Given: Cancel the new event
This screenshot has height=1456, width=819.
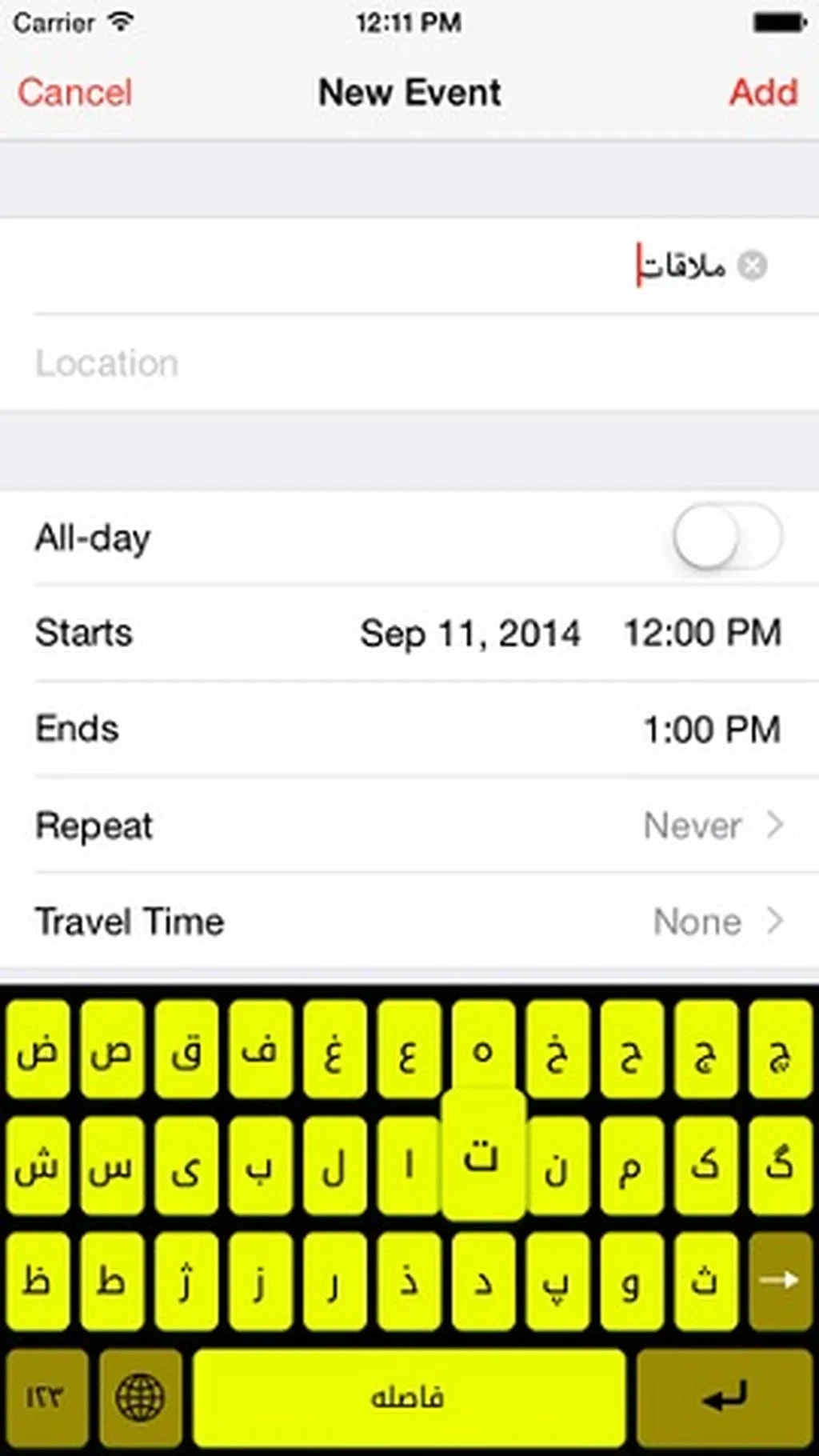Looking at the screenshot, I should [75, 93].
